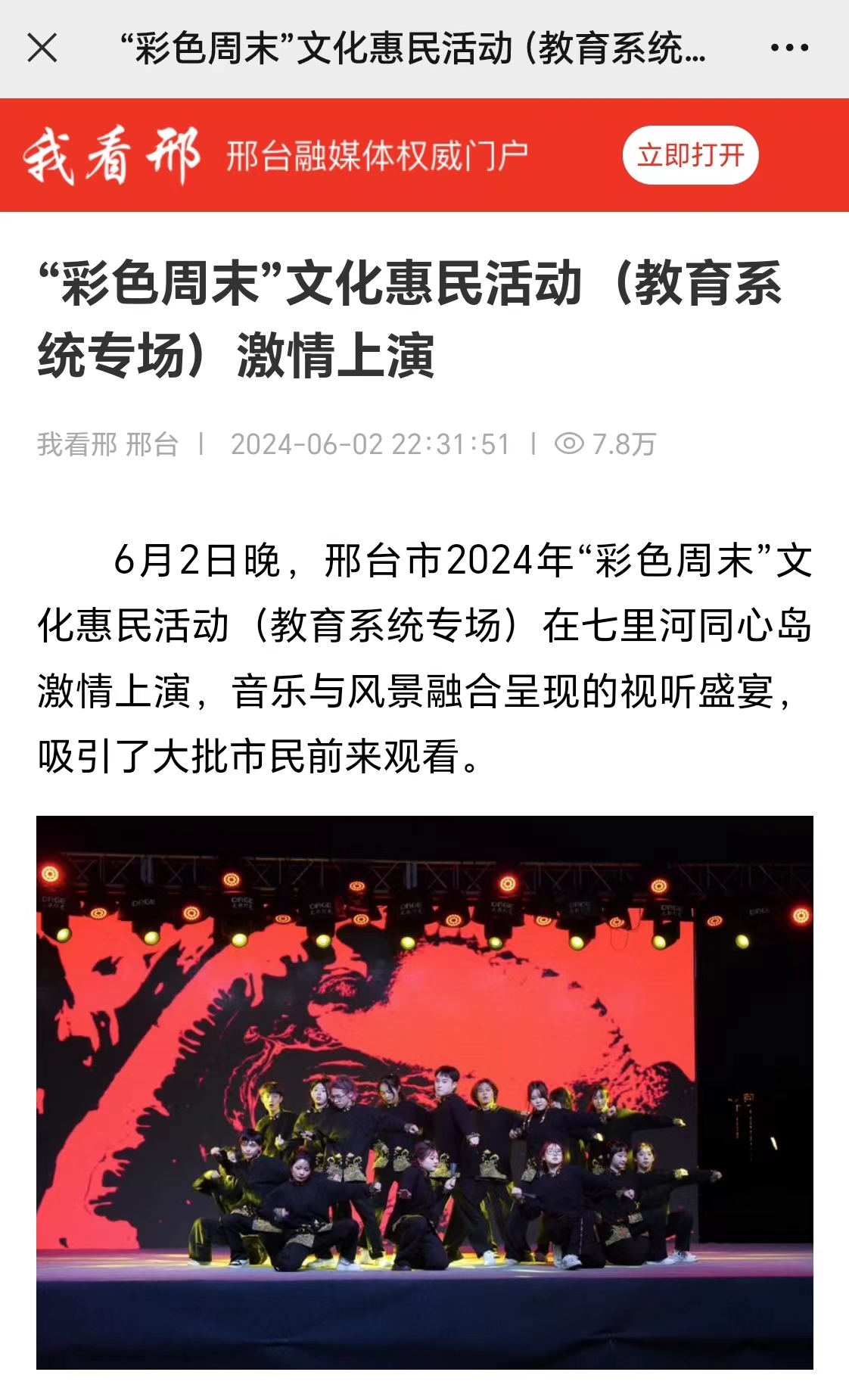
Task: Tap the 立即打开 button
Action: click(690, 155)
